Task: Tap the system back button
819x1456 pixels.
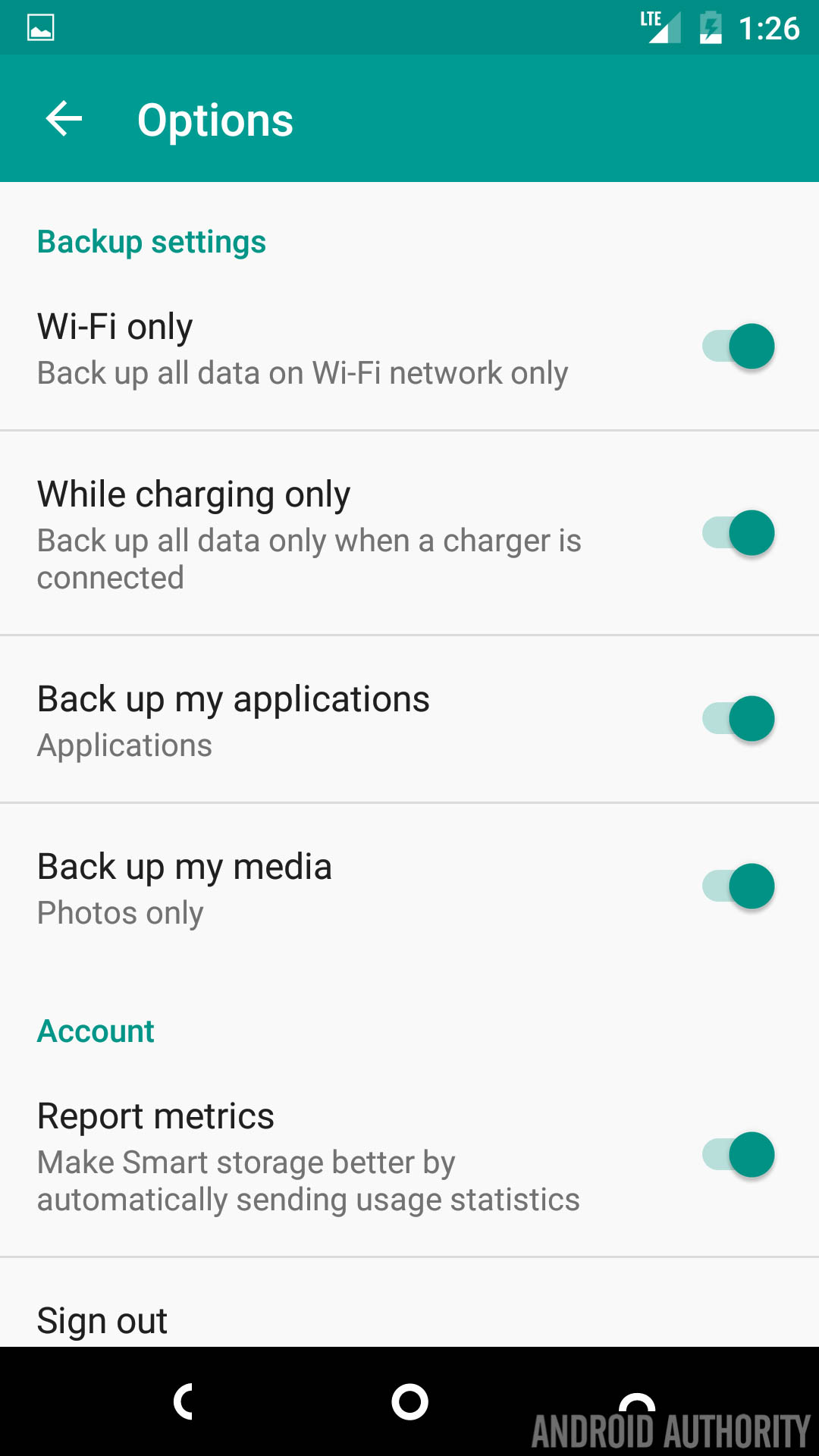Action: (184, 1401)
